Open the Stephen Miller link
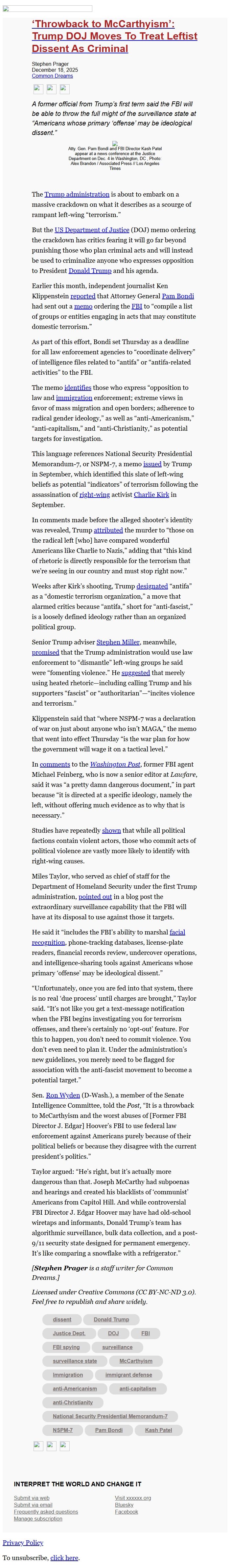Viewport: 230px width, 1568px height. coord(117,641)
